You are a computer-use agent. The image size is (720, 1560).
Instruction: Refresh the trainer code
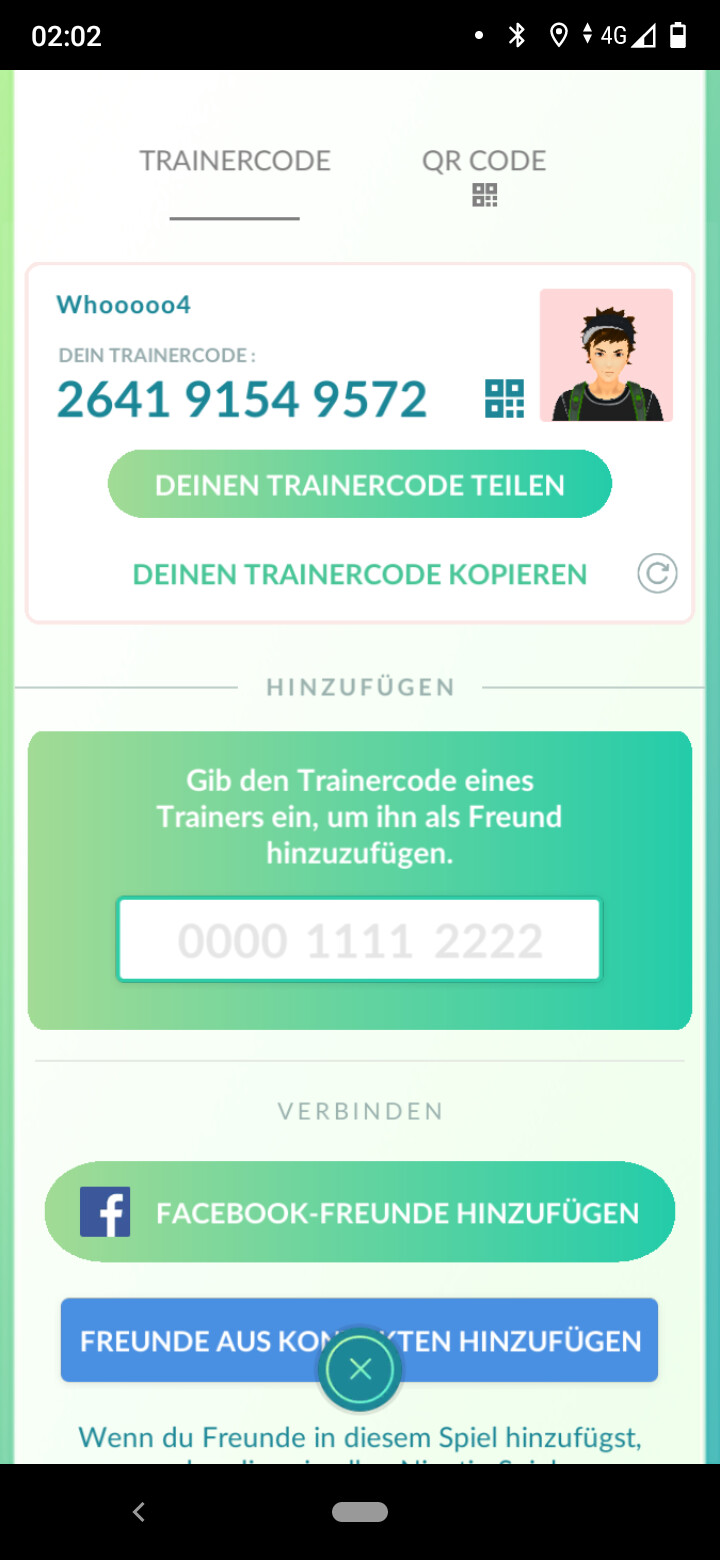tap(657, 574)
